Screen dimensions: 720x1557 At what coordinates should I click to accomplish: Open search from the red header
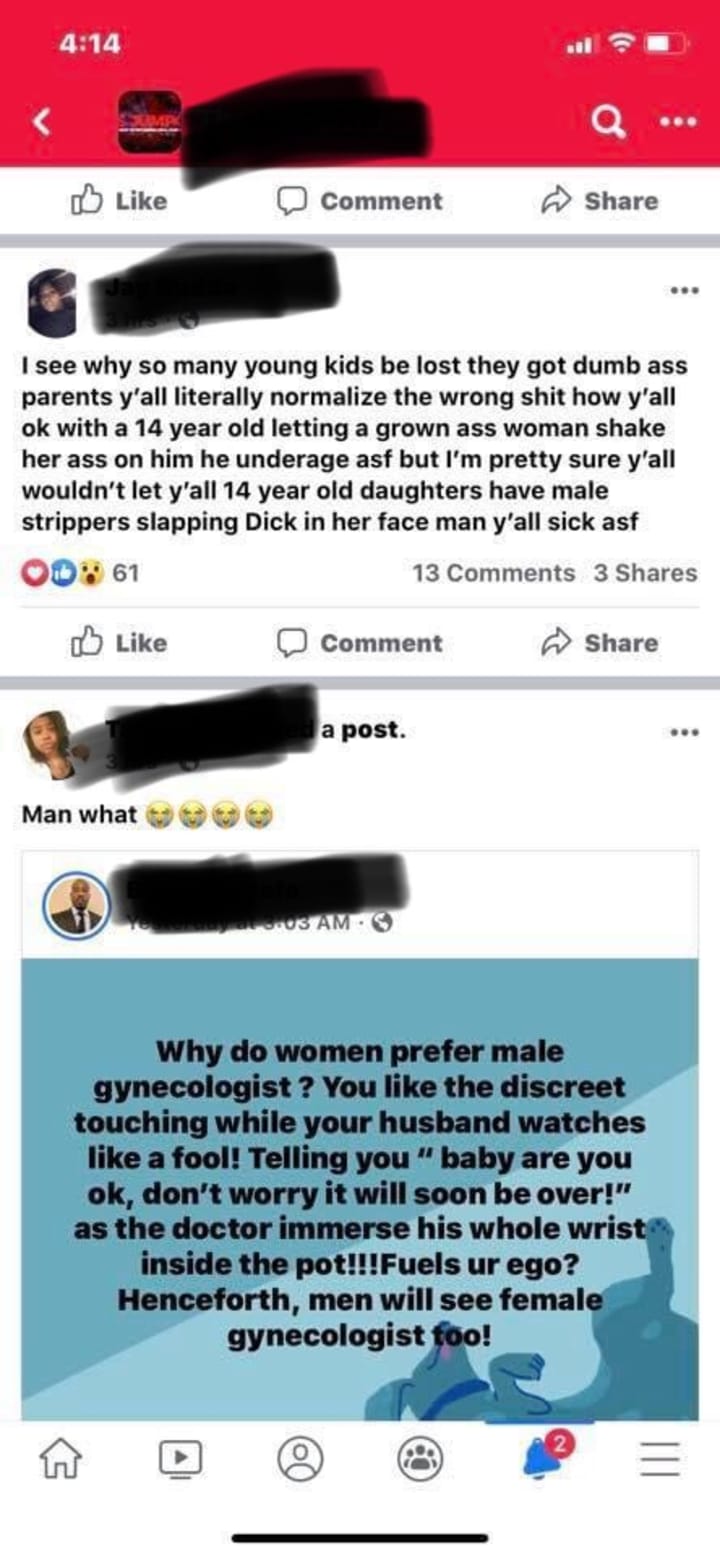tap(606, 122)
